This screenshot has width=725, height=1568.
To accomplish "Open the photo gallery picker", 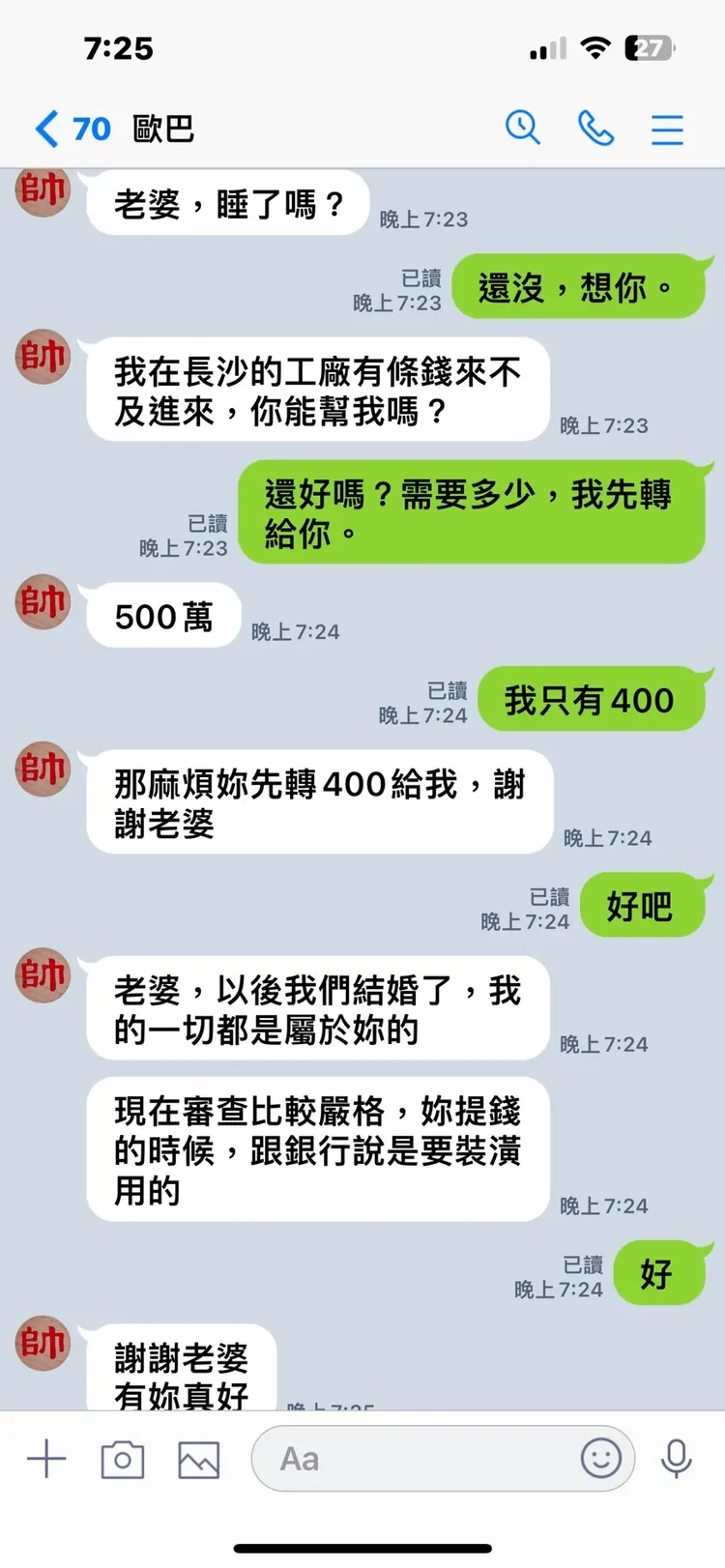I will click(x=197, y=1458).
